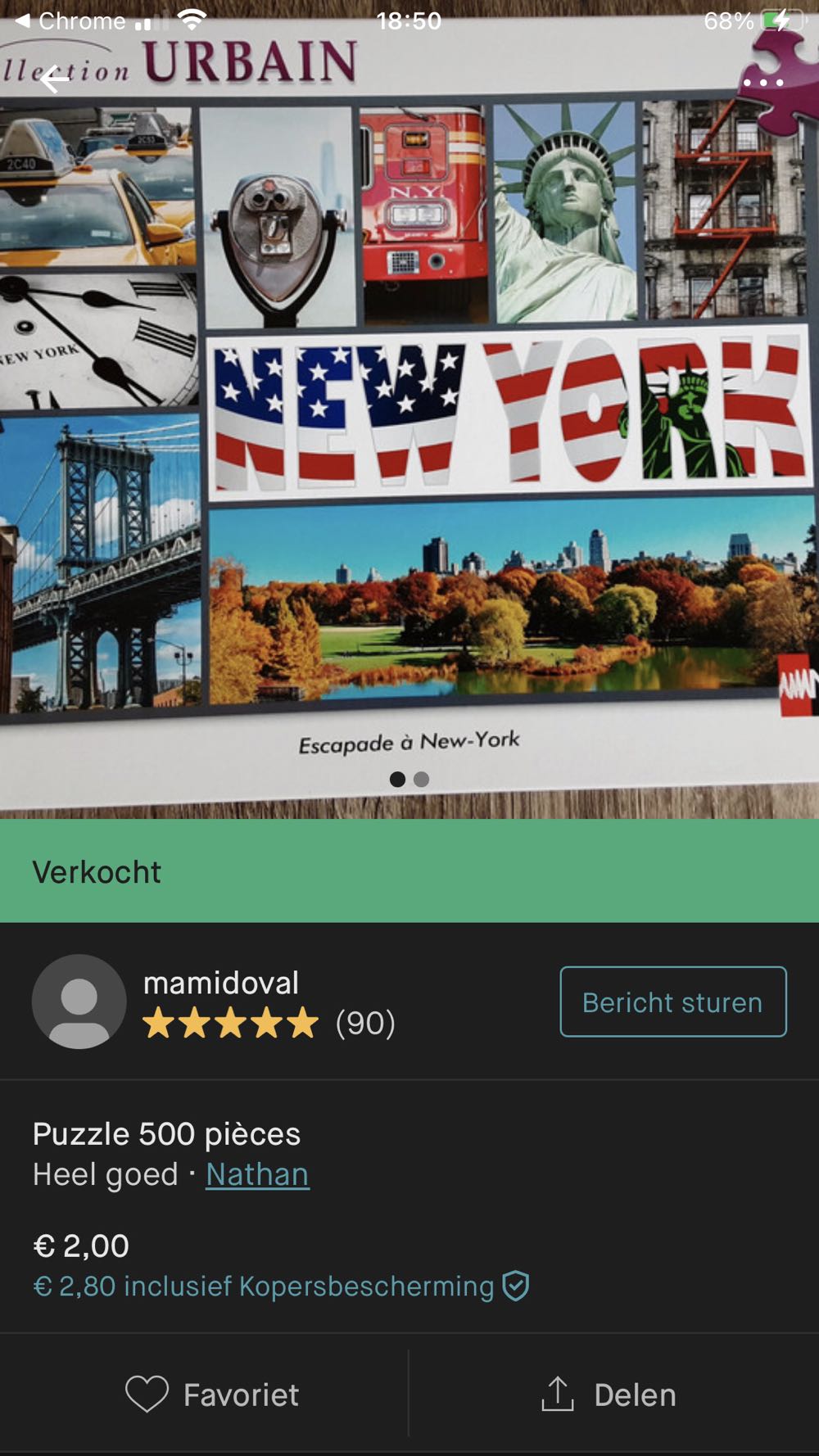Image resolution: width=819 pixels, height=1456 pixels.
Task: Open the Nathan brand link
Action: click(258, 1173)
